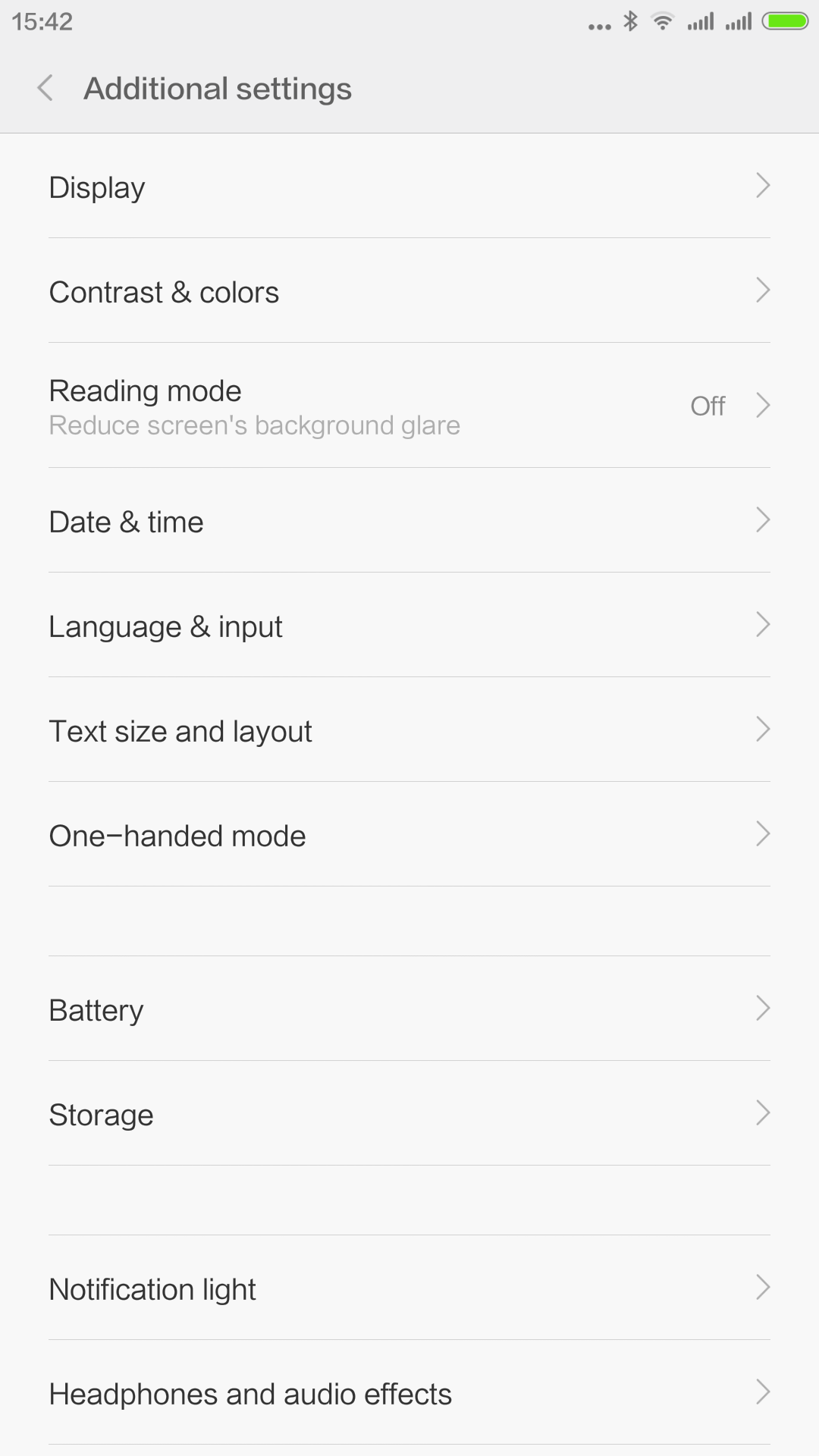Open Text size and layout
This screenshot has width=819, height=1456.
tap(409, 730)
